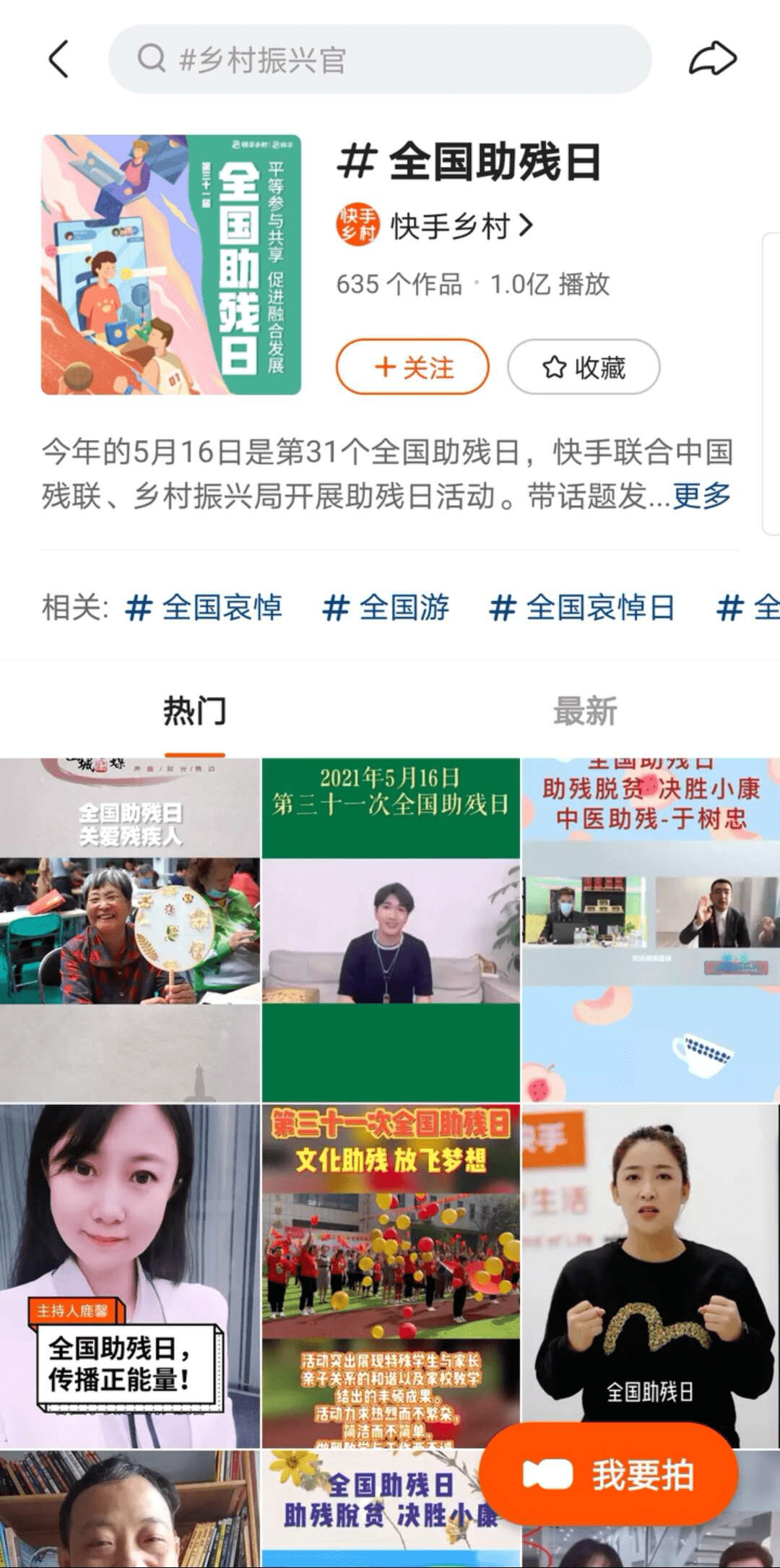Follow the topic with 关注 button
The height and width of the screenshot is (1568, 780).
(x=412, y=367)
